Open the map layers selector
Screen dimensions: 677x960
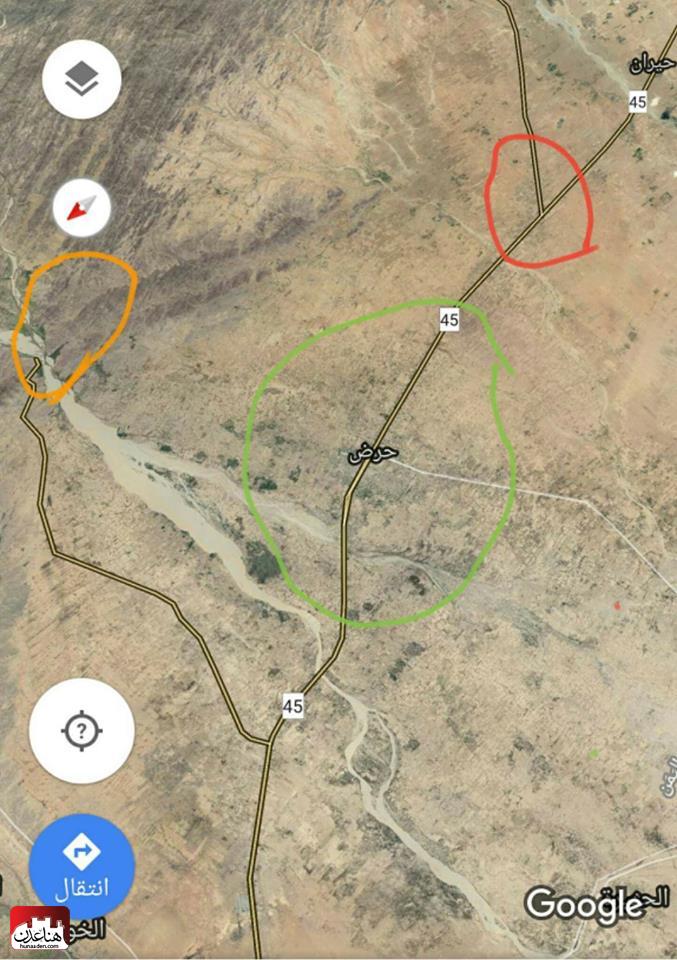(x=82, y=80)
